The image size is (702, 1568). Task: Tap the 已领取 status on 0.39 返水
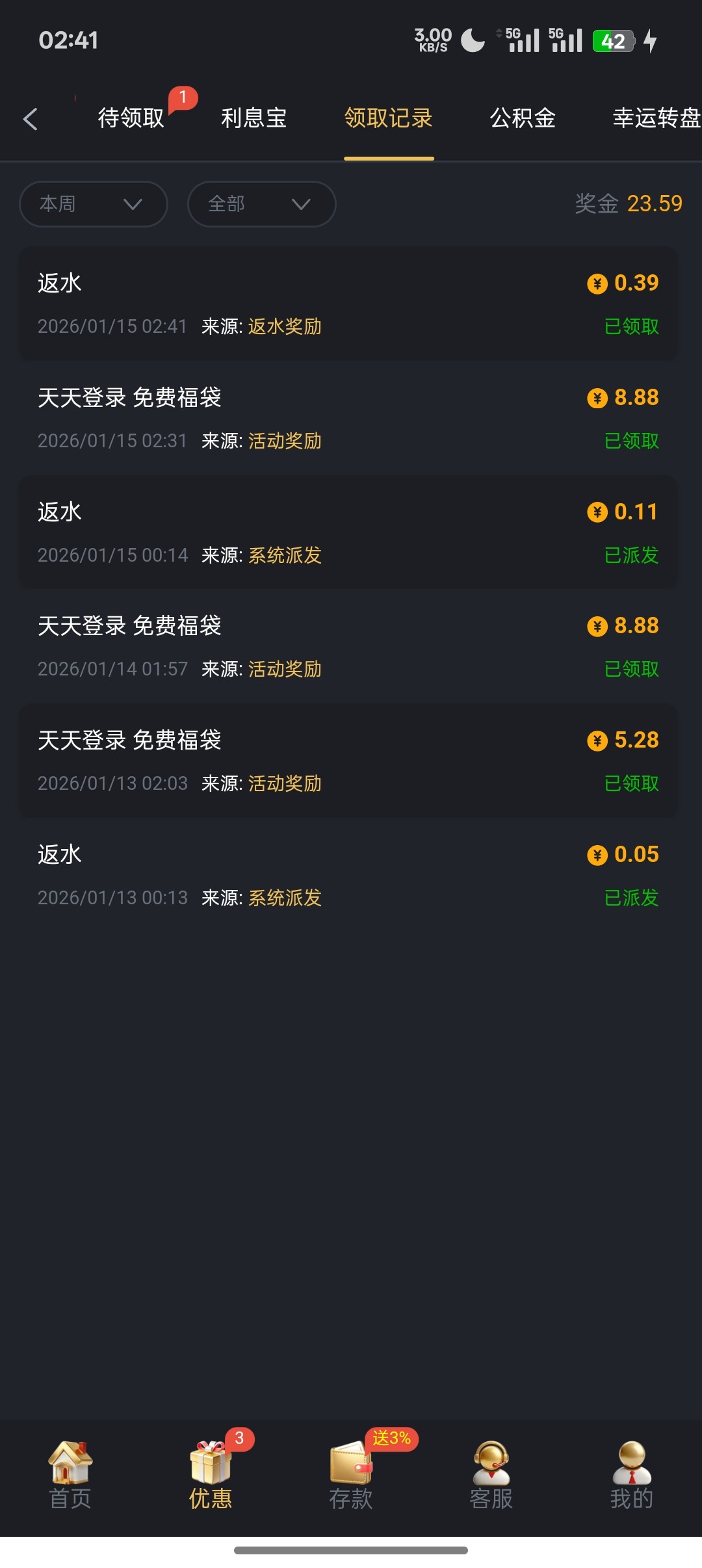tap(630, 327)
